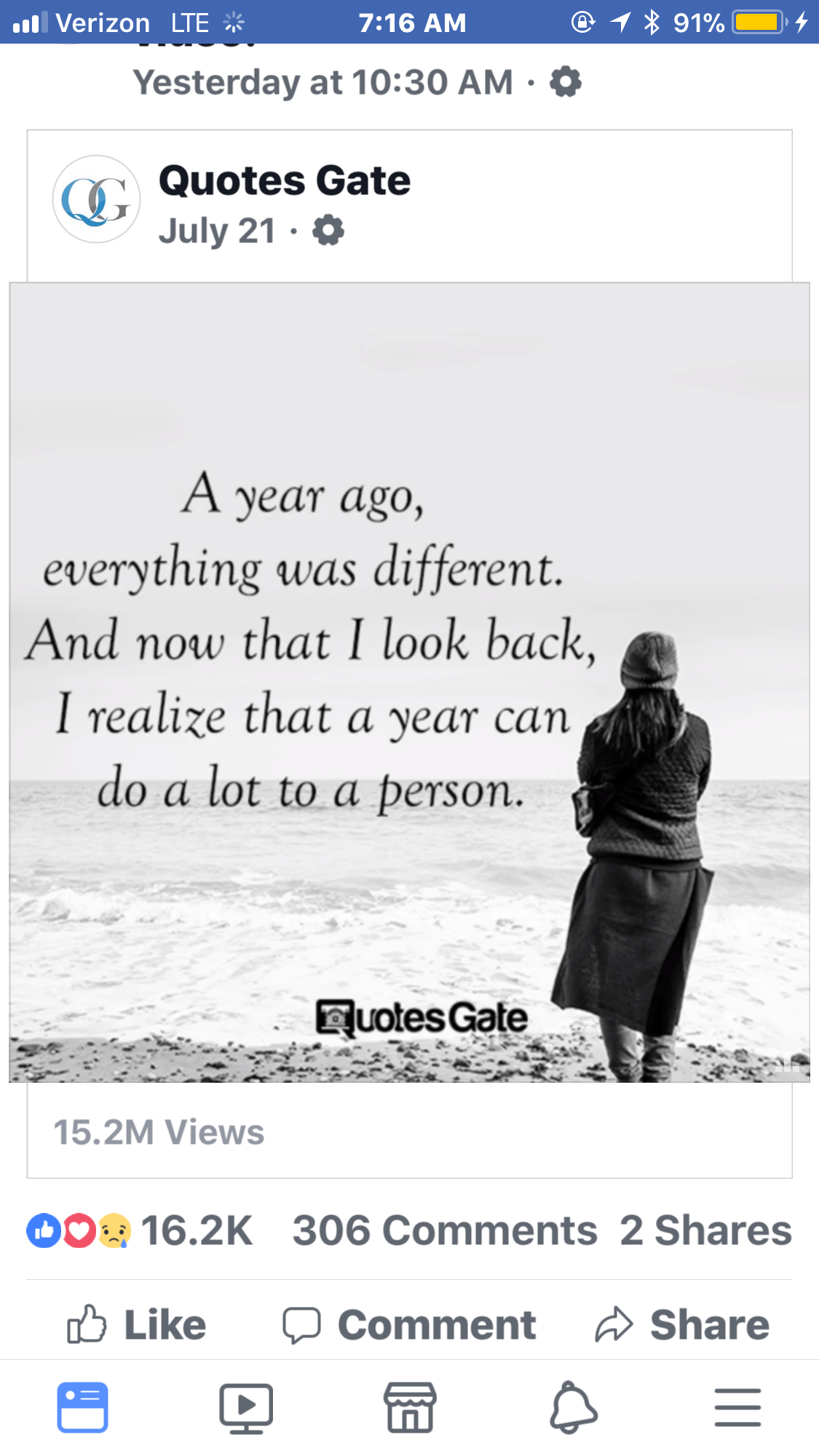View the 306 Comments
This screenshot has width=819, height=1456.
[445, 1230]
